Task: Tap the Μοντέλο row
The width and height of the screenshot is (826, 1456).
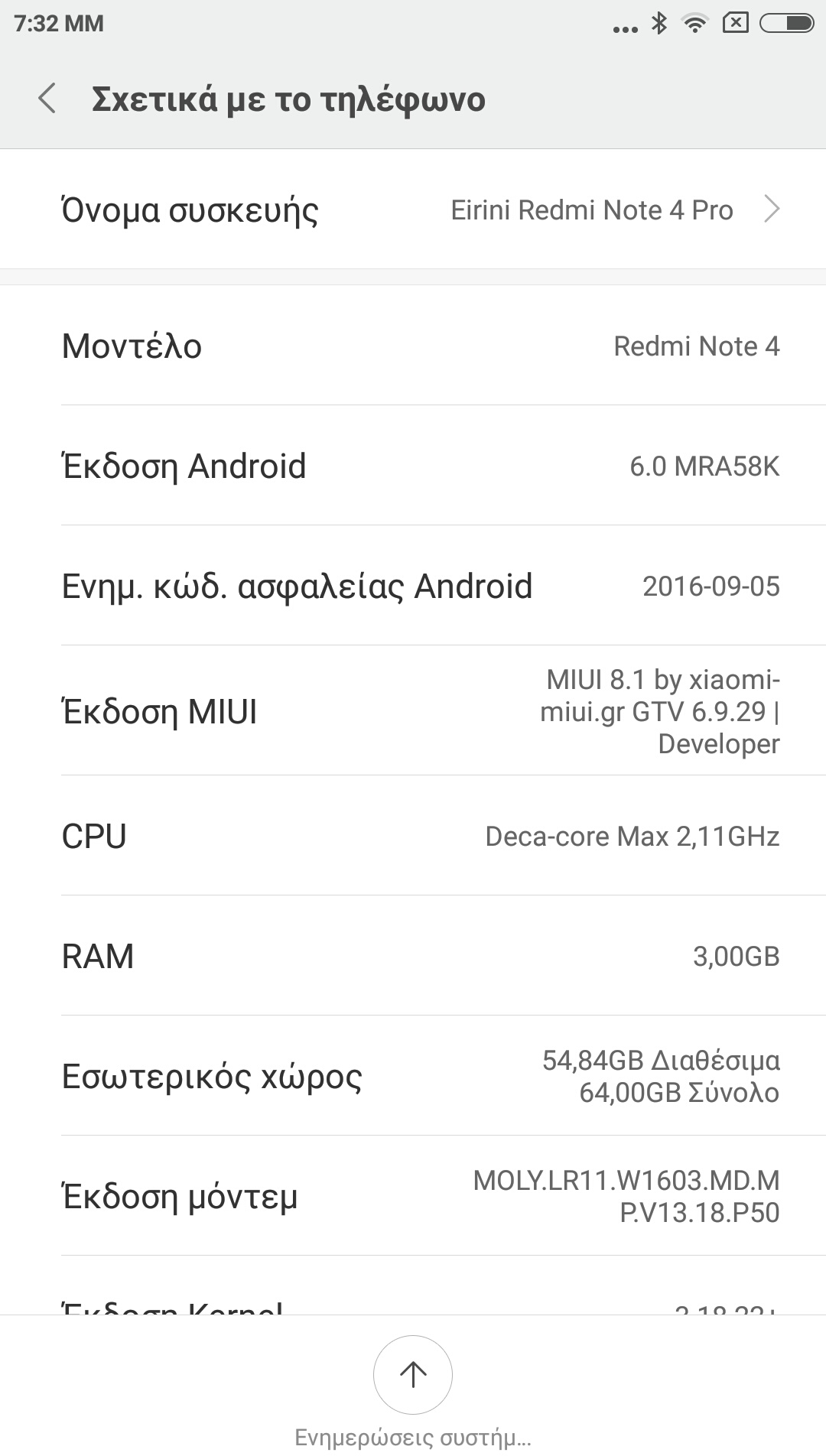Action: (413, 346)
